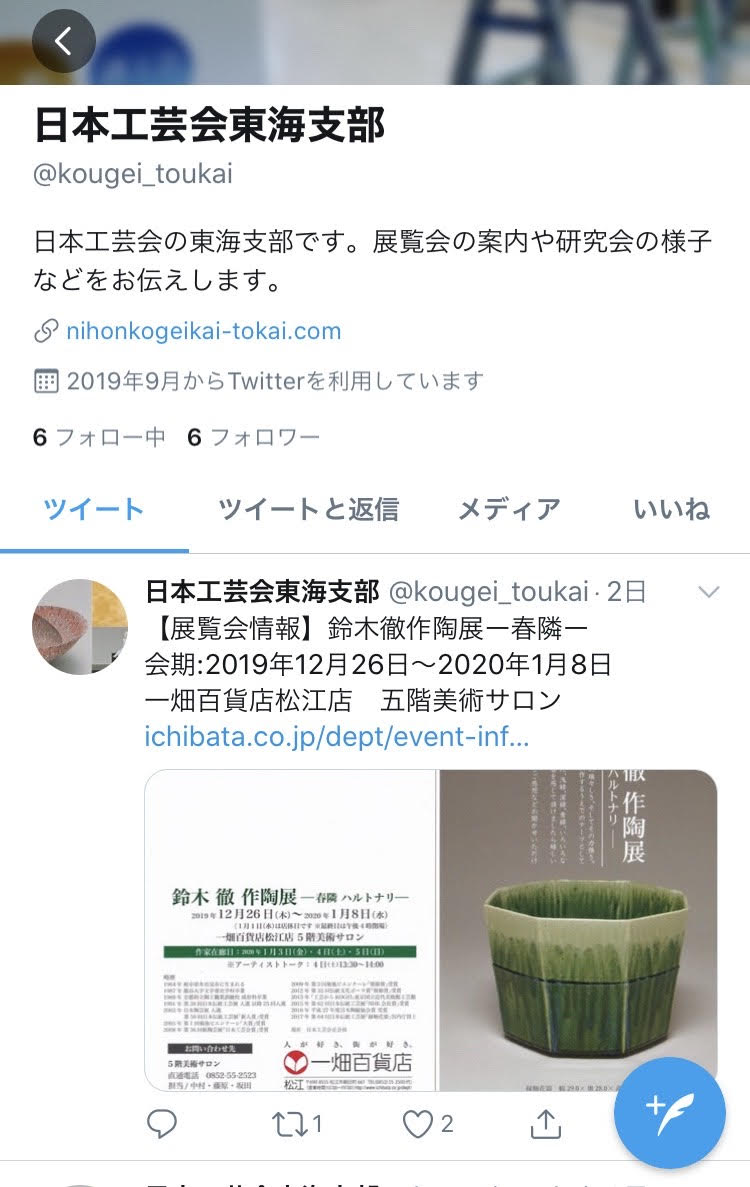Retweet the 鈴木徹作陶展 tweet
750x1187 pixels.
point(297,1124)
